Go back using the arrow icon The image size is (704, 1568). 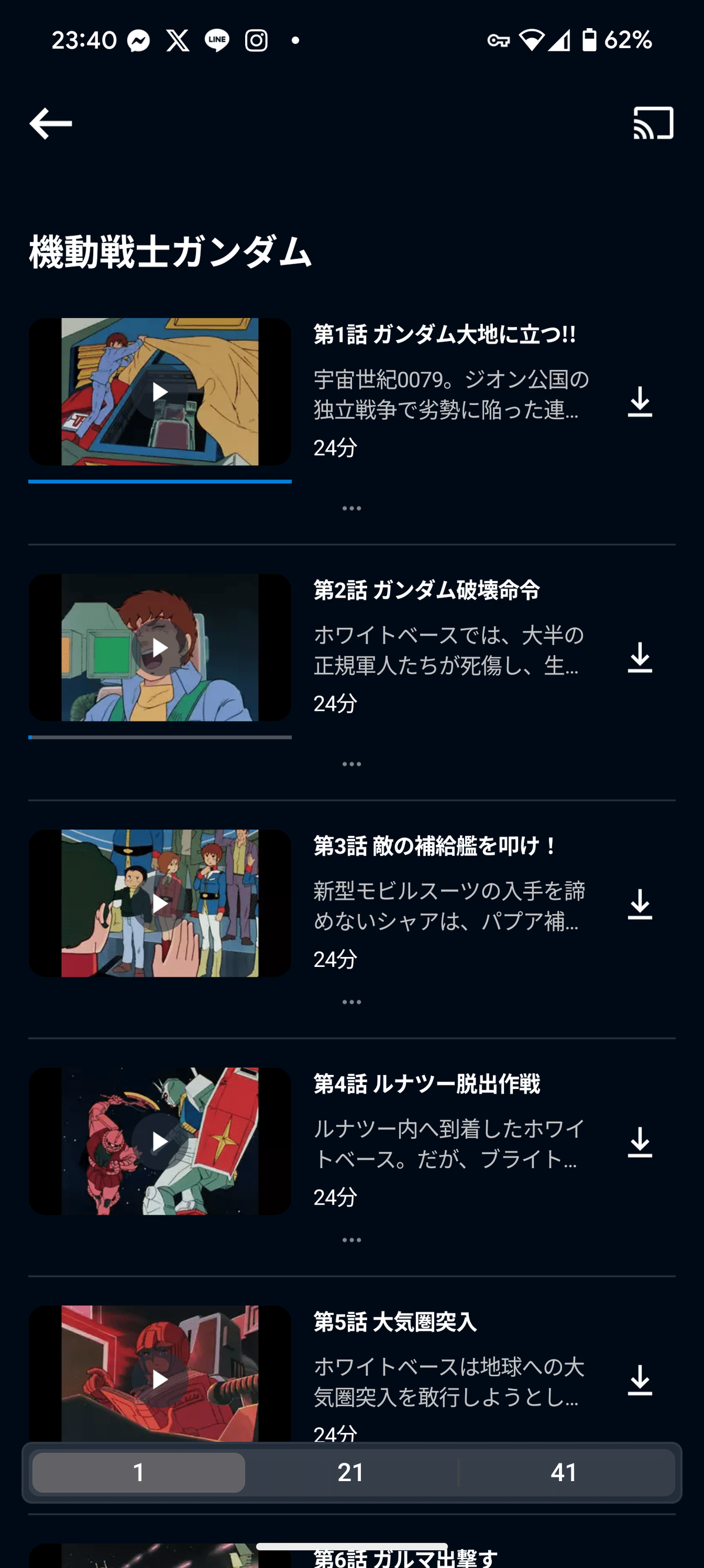click(x=50, y=123)
